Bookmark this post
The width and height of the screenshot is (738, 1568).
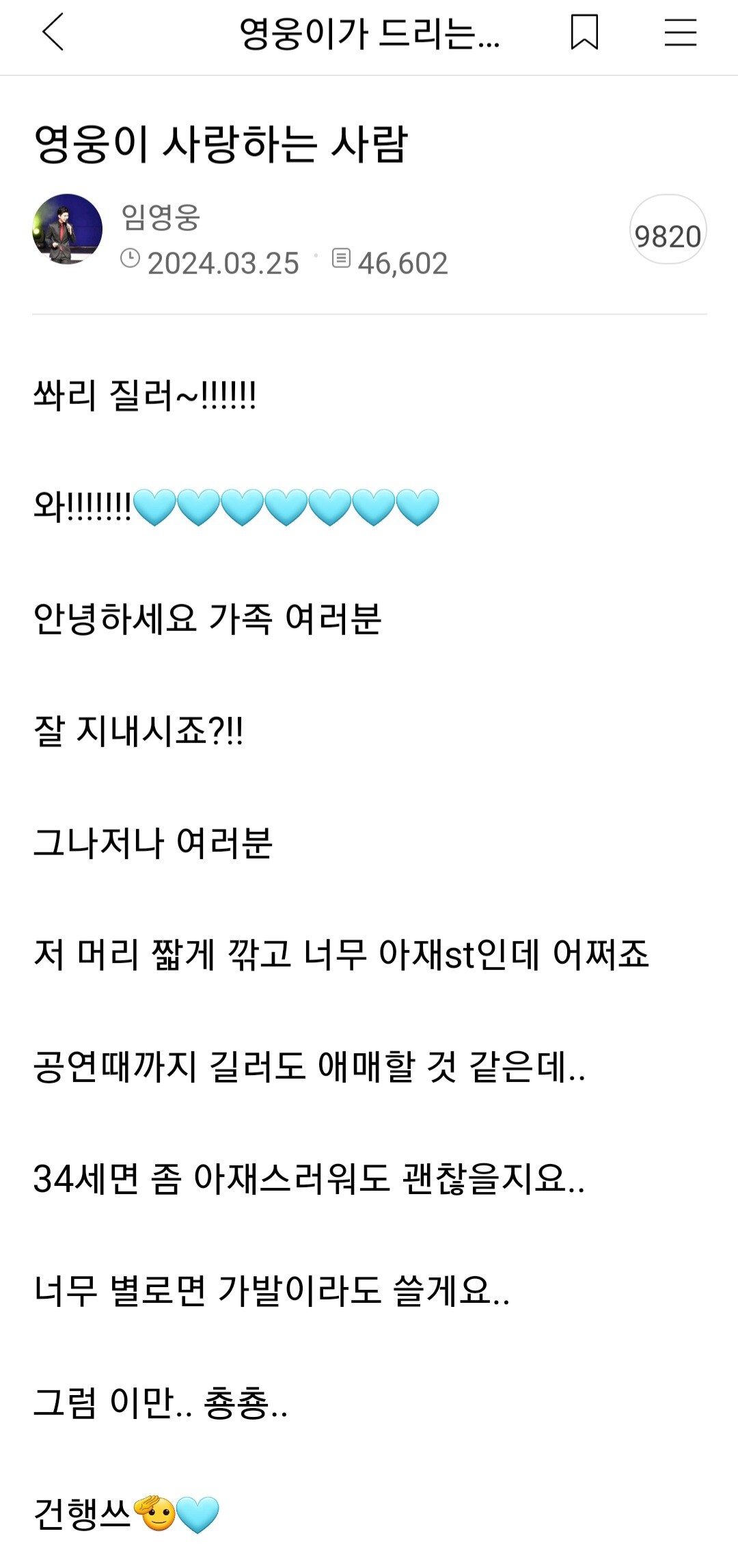[x=584, y=32]
